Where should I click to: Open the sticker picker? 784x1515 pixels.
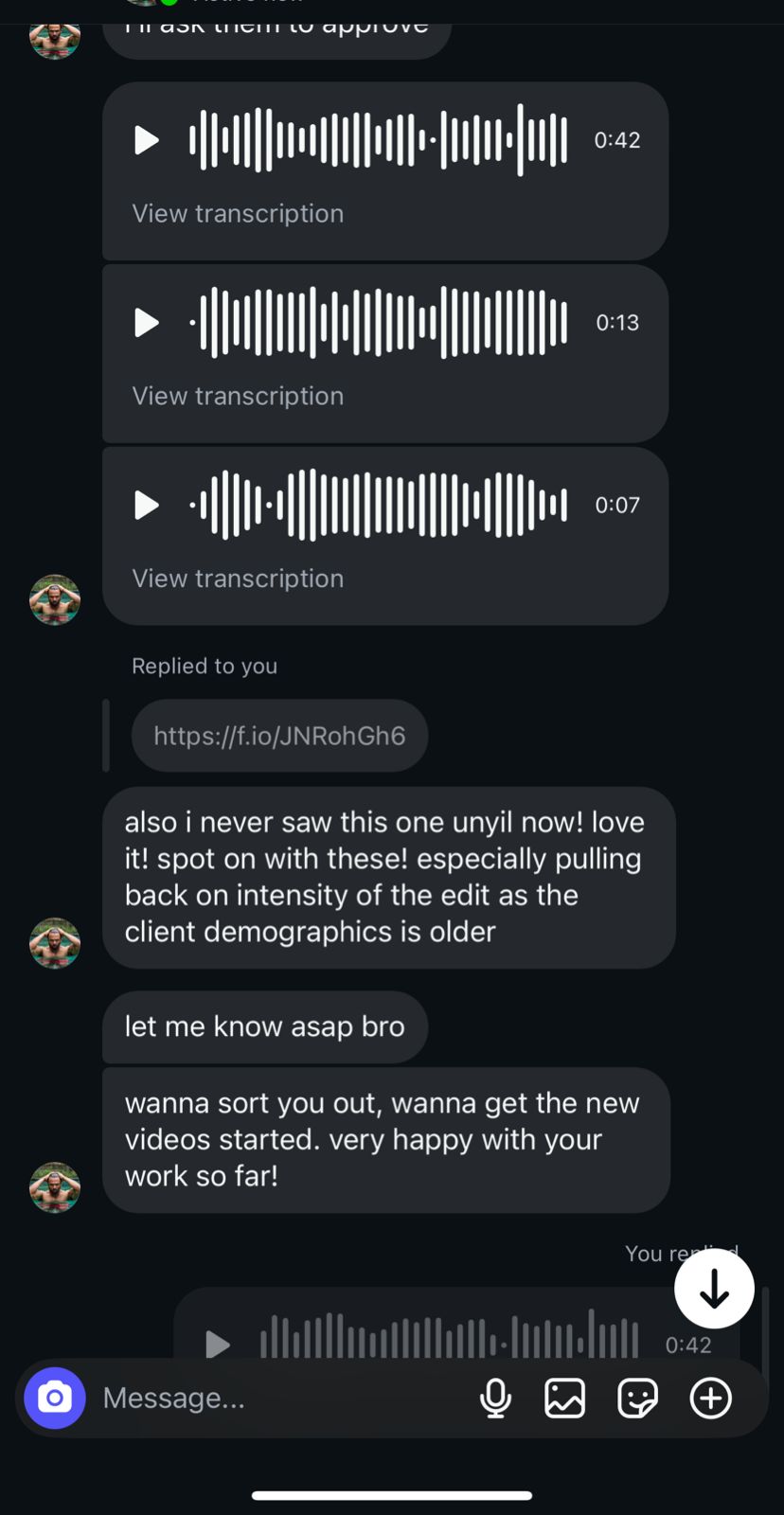pyautogui.click(x=637, y=1398)
